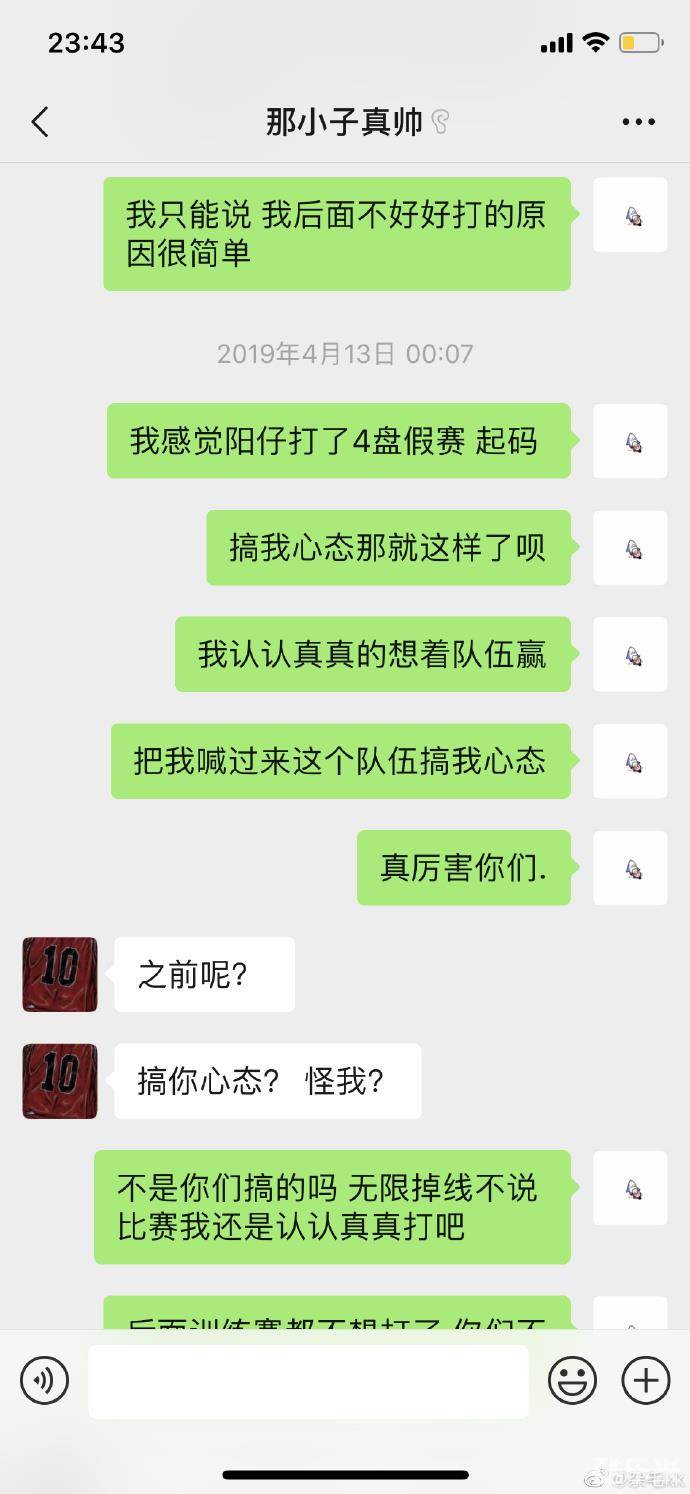690x1494 pixels.
Task: Open the avatar beside "搞你心态? 怪我?"
Action: [x=60, y=1081]
